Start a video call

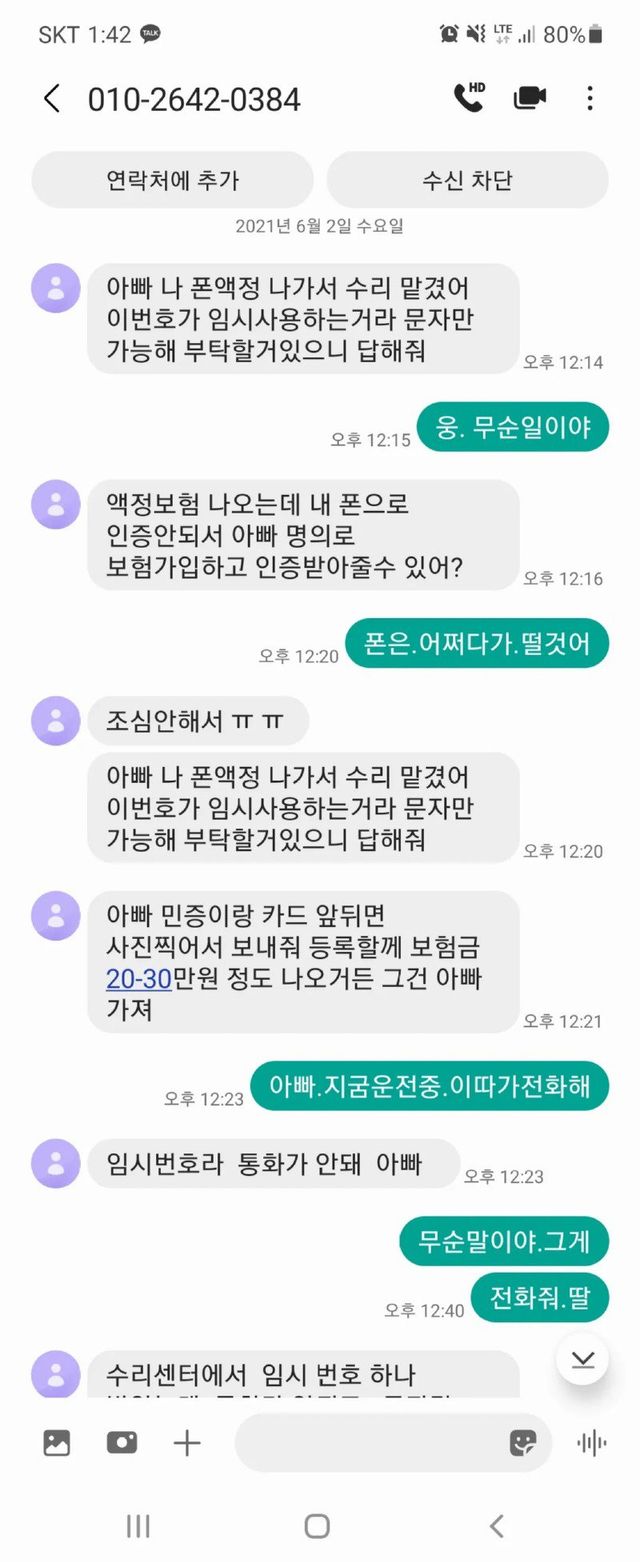(529, 97)
